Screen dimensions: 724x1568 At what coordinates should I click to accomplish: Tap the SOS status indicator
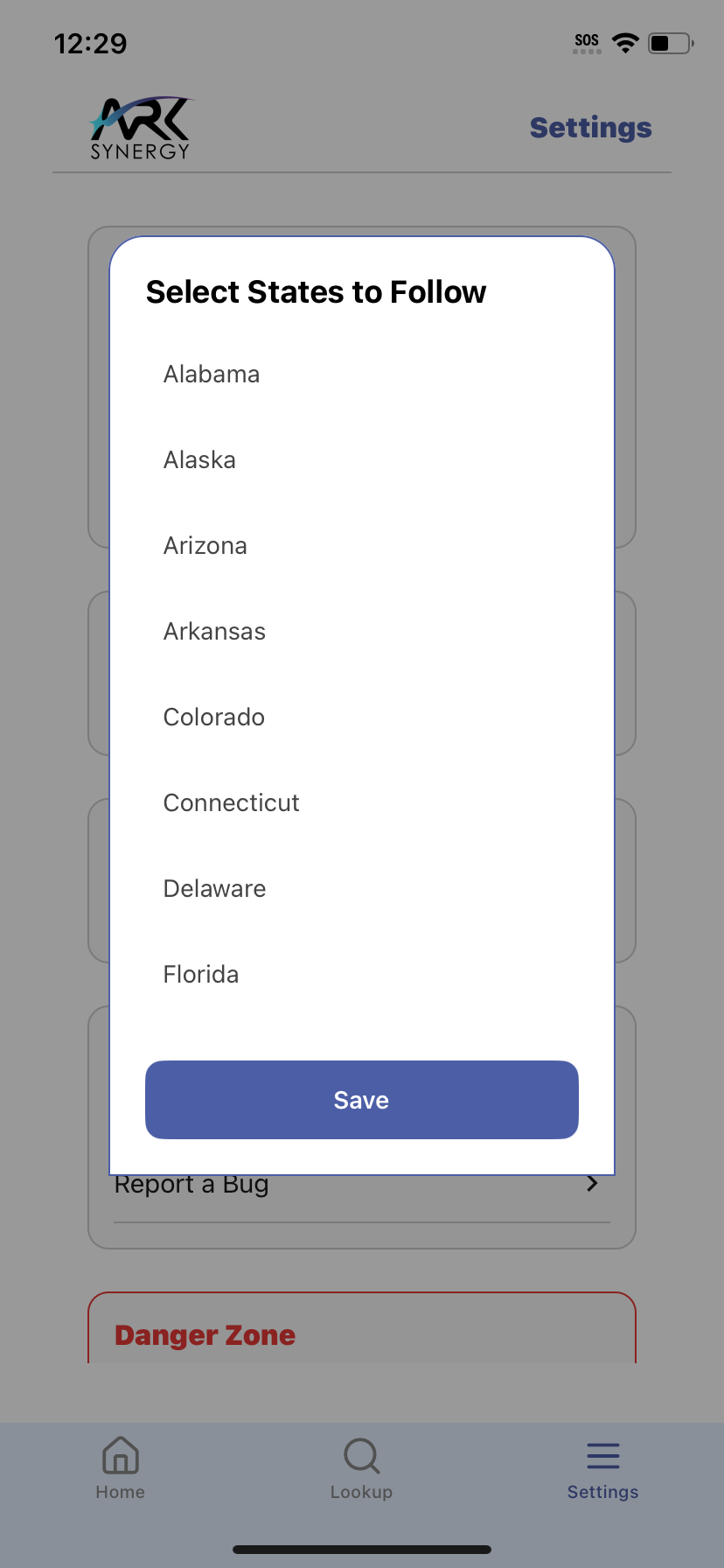[585, 41]
